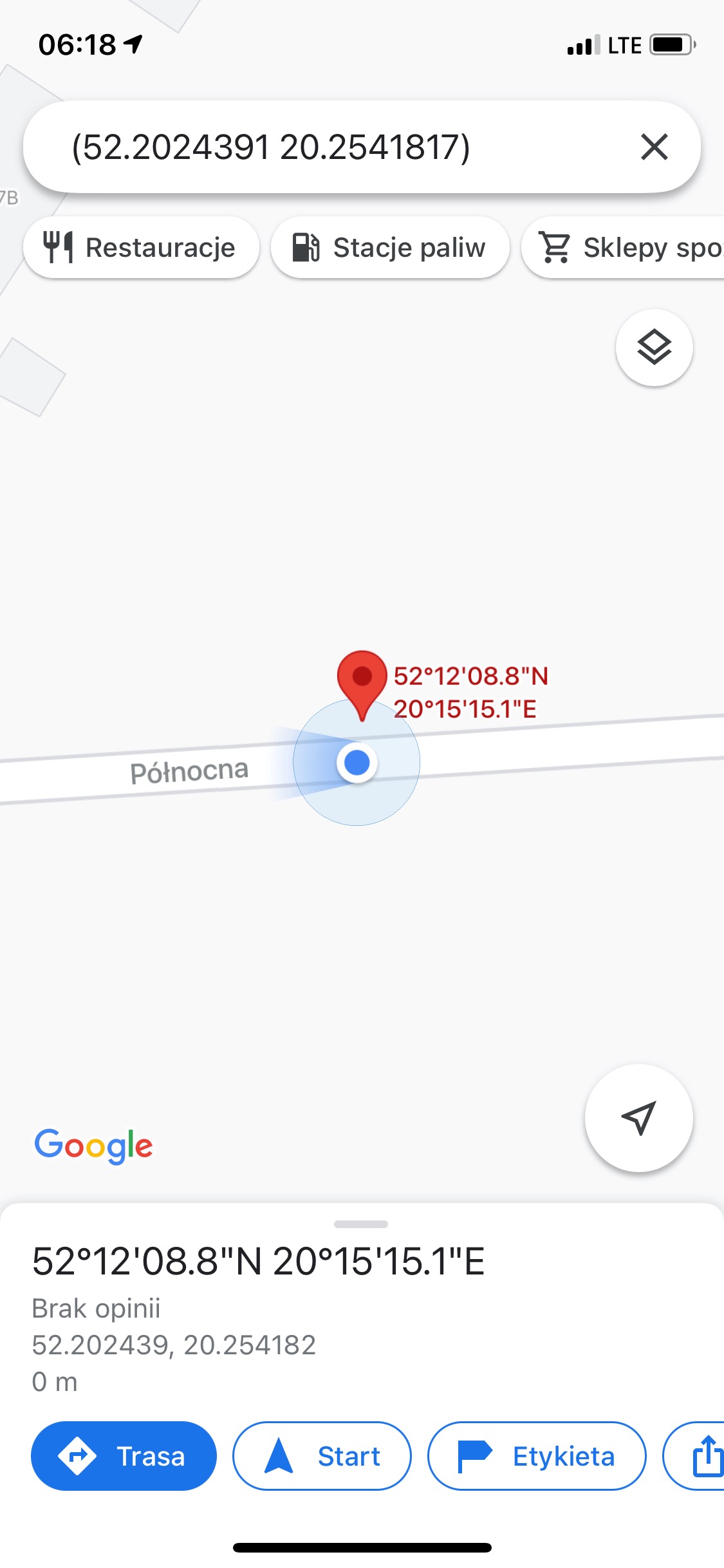Select the Restauracje chip

click(x=140, y=248)
